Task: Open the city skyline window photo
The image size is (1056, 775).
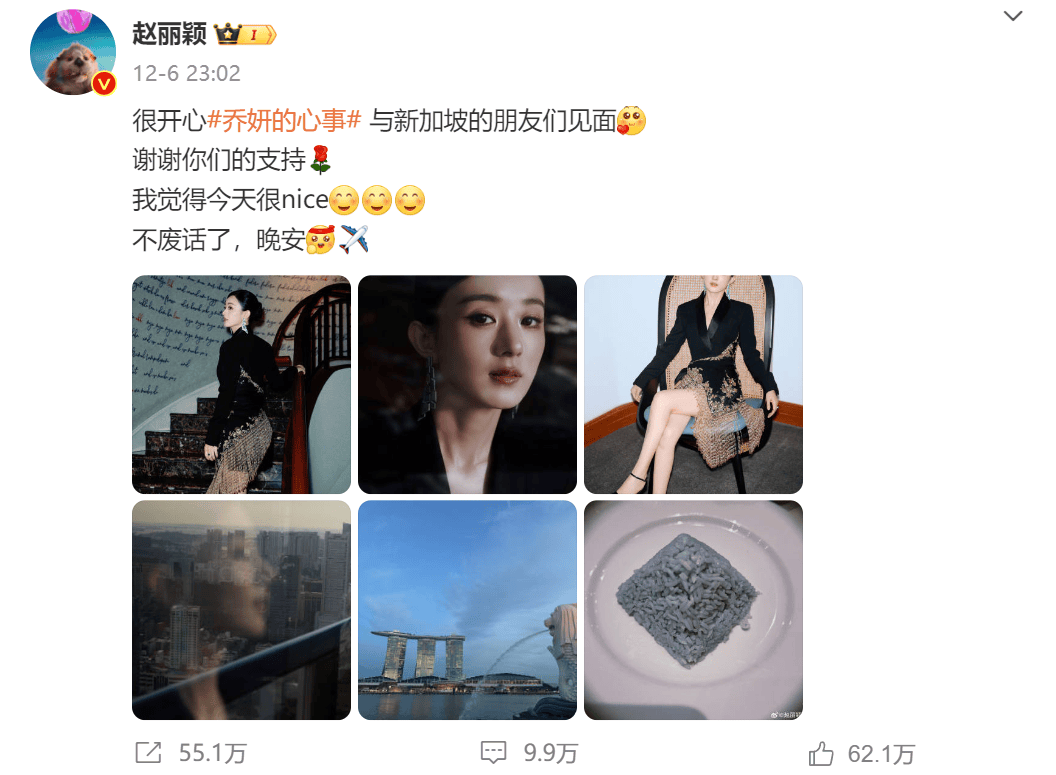Action: [241, 610]
